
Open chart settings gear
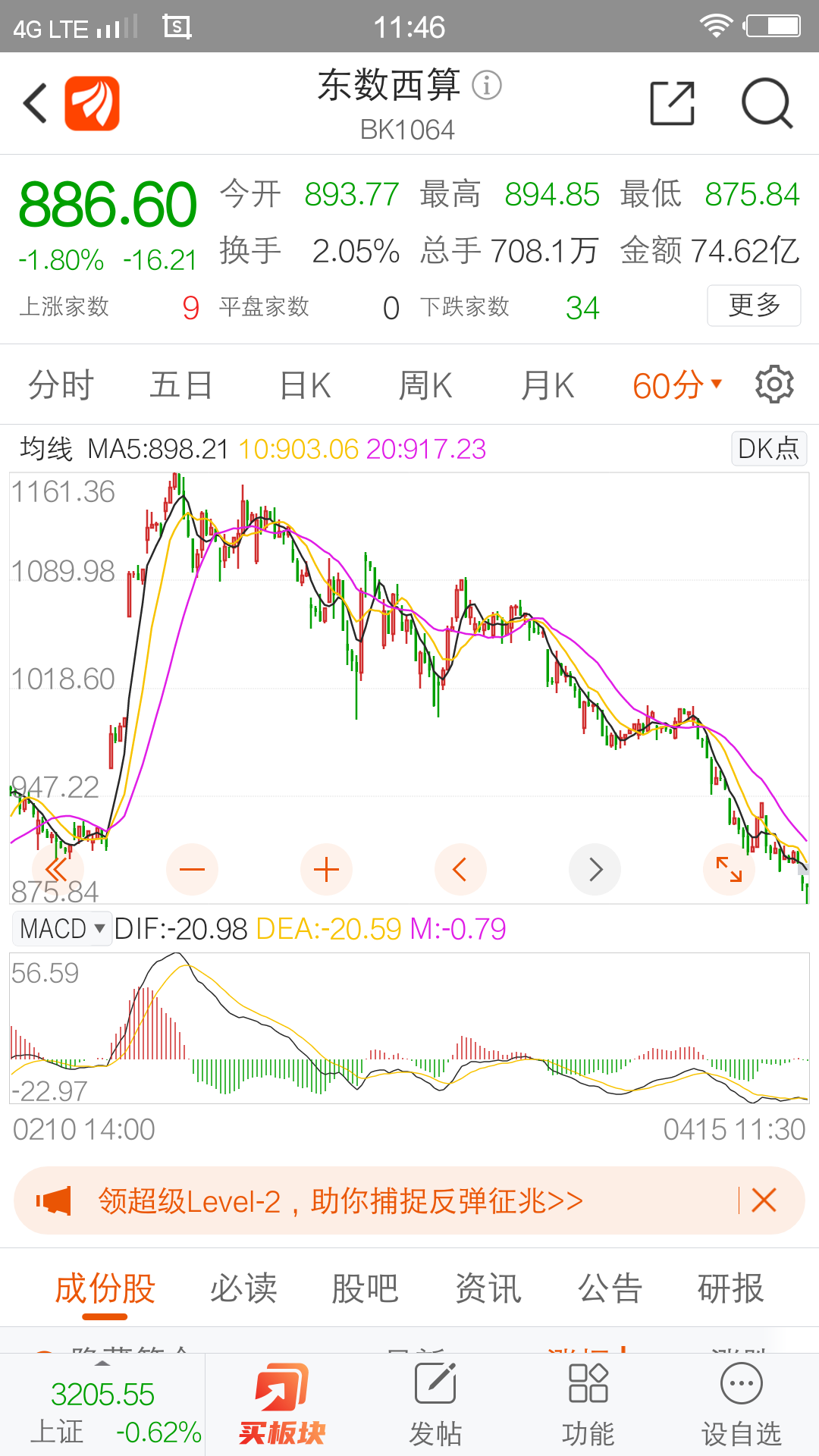[x=774, y=384]
